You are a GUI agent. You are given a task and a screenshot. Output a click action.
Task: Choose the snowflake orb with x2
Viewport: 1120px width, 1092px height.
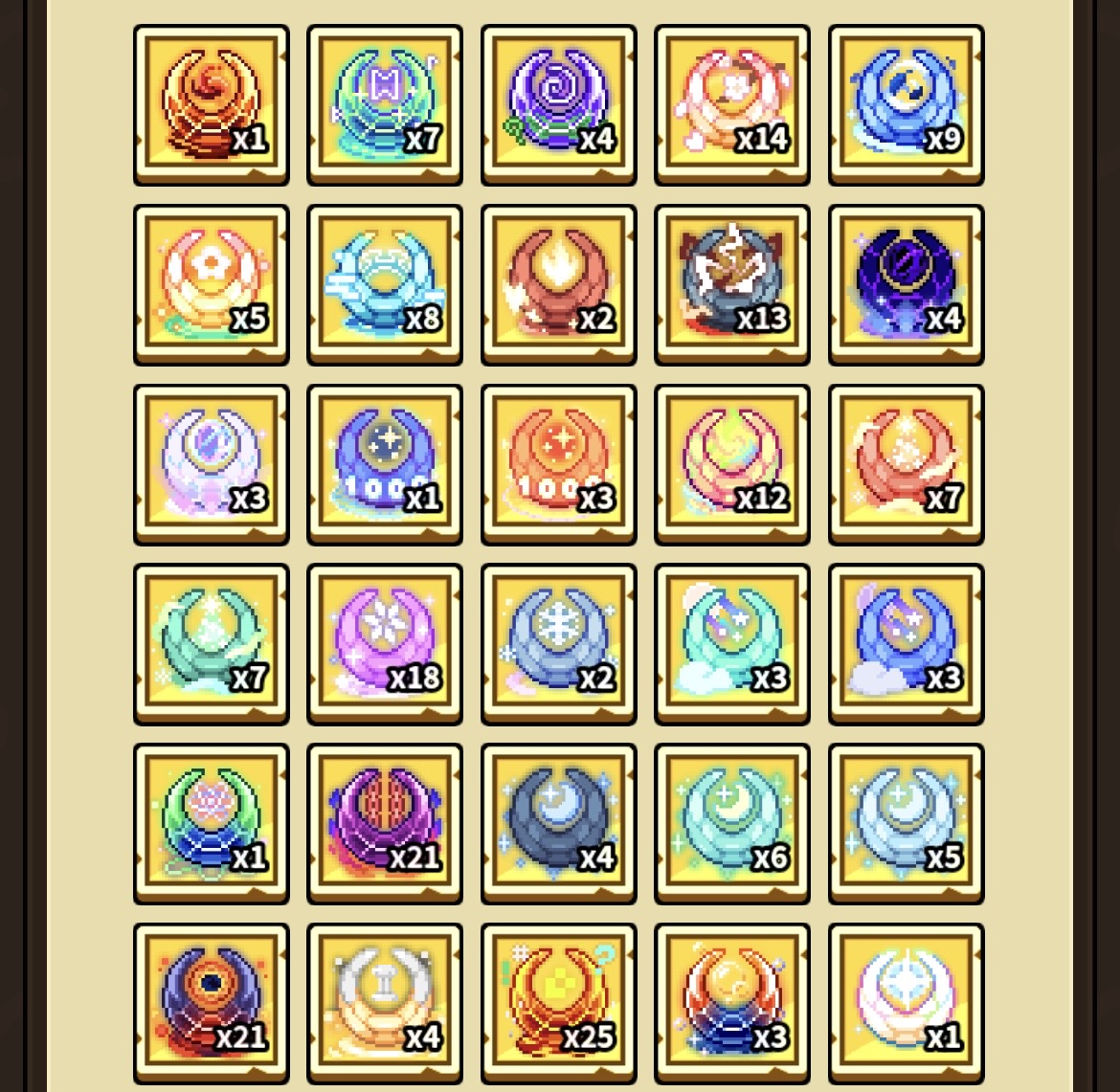pos(559,644)
